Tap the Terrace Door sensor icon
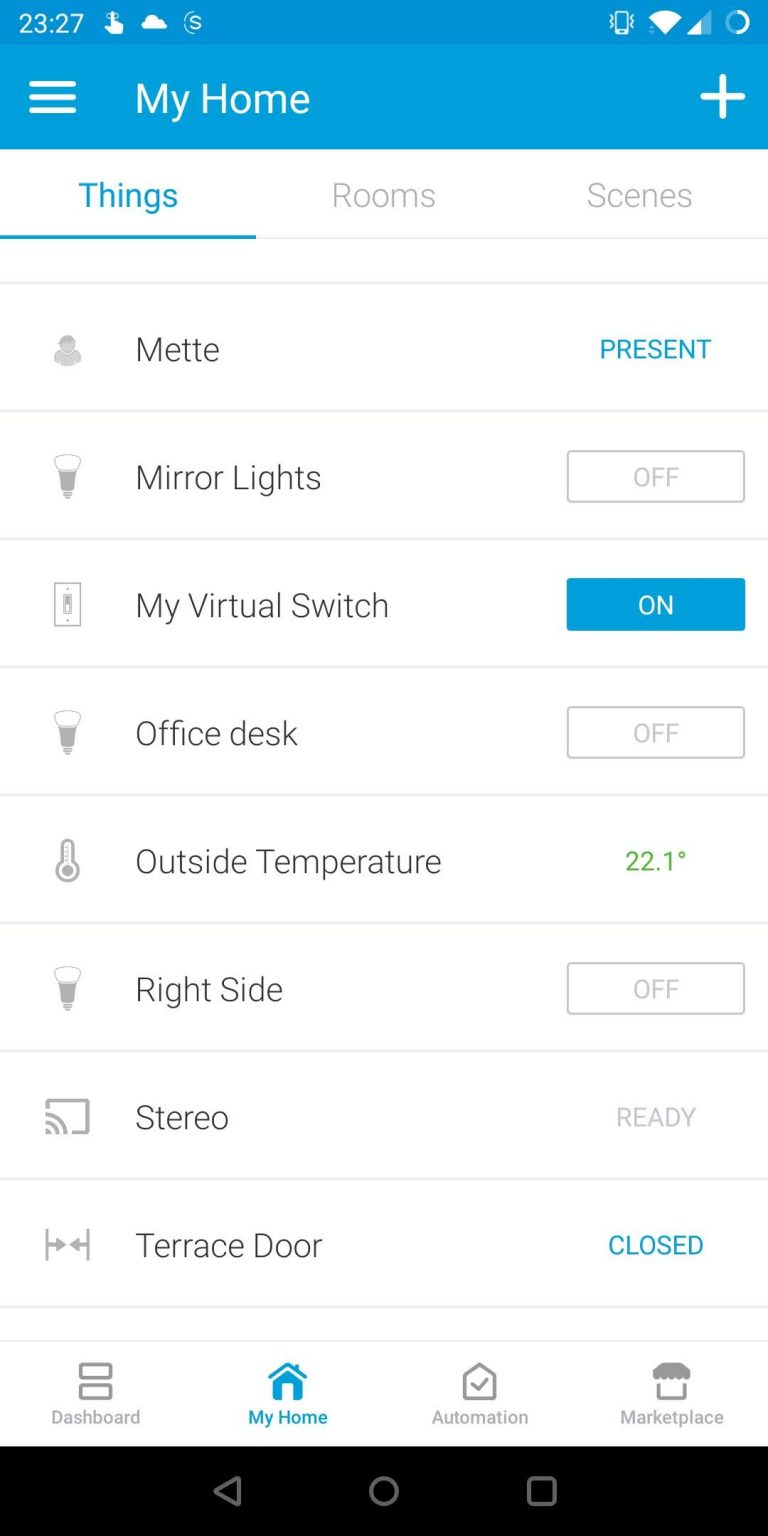The image size is (768, 1536). point(67,1244)
